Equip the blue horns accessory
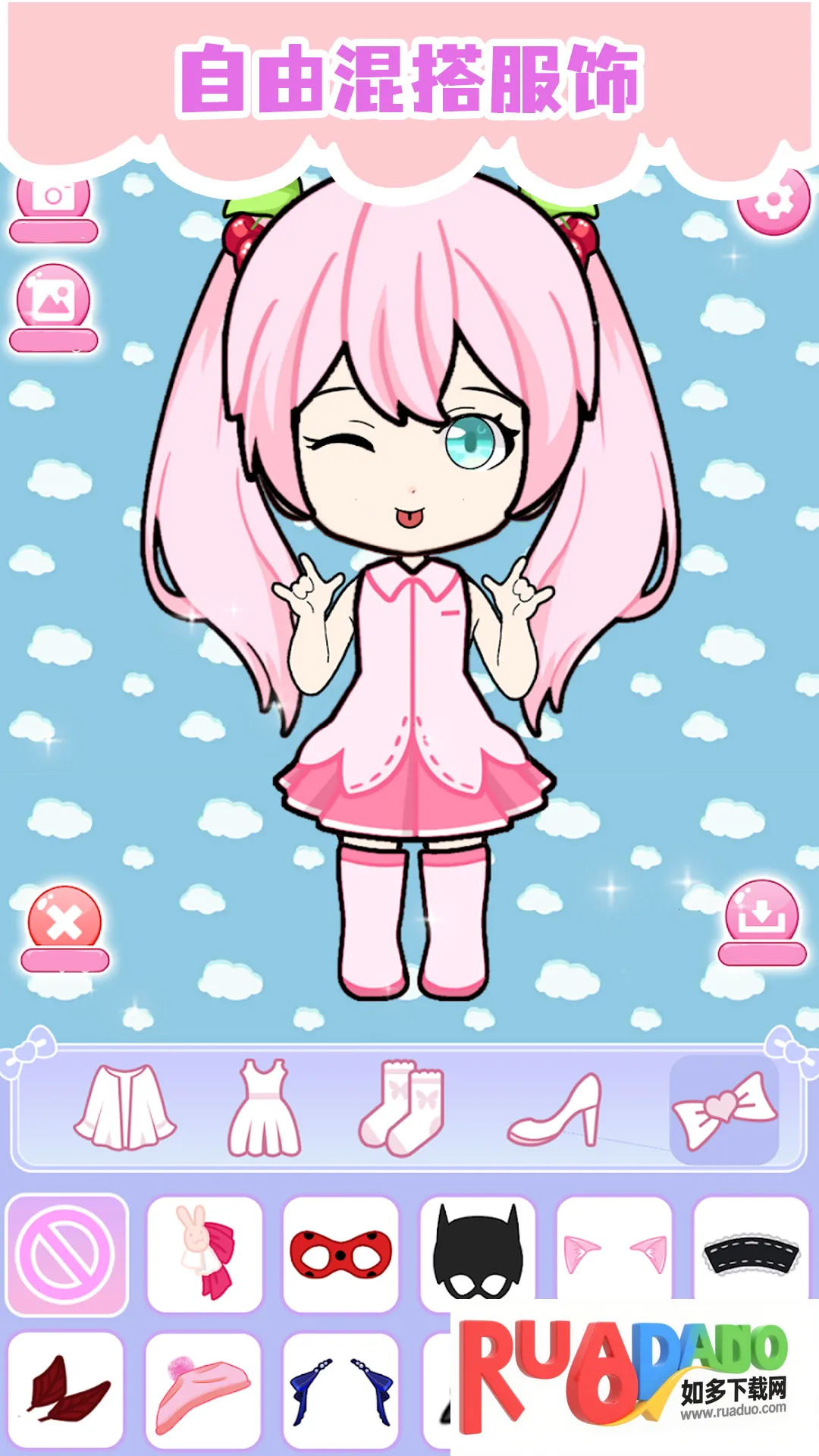This screenshot has height=1456, width=819. [x=341, y=1390]
